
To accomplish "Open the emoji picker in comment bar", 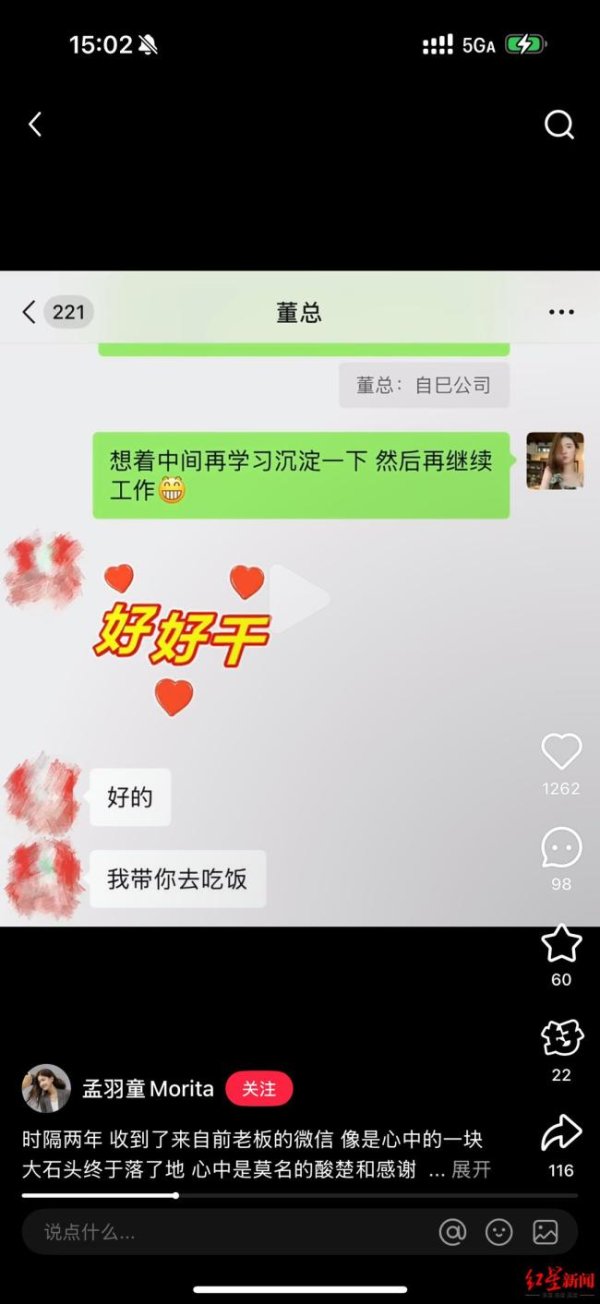I will click(x=499, y=1232).
